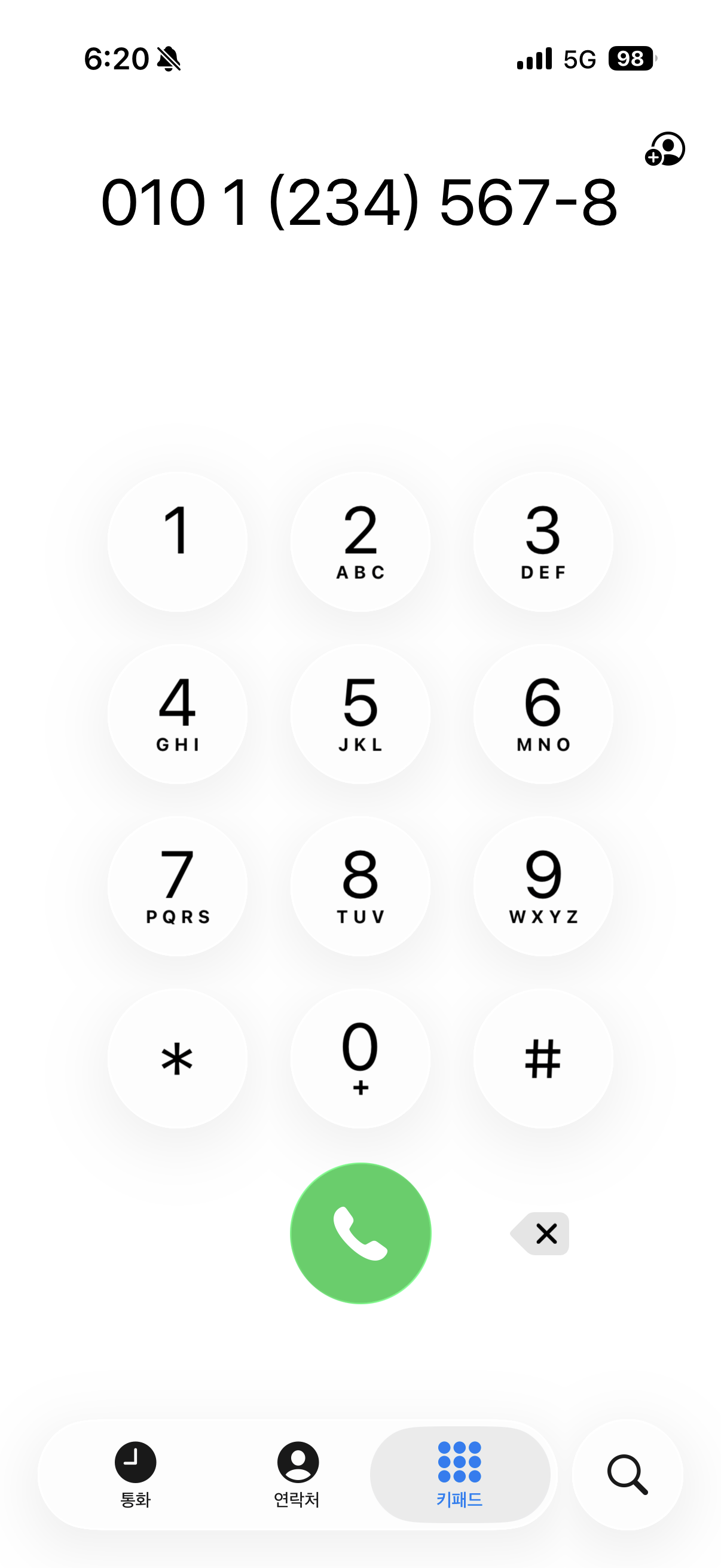Tap the 3 DEF key
Screen dimensions: 721x1568
coord(543,541)
